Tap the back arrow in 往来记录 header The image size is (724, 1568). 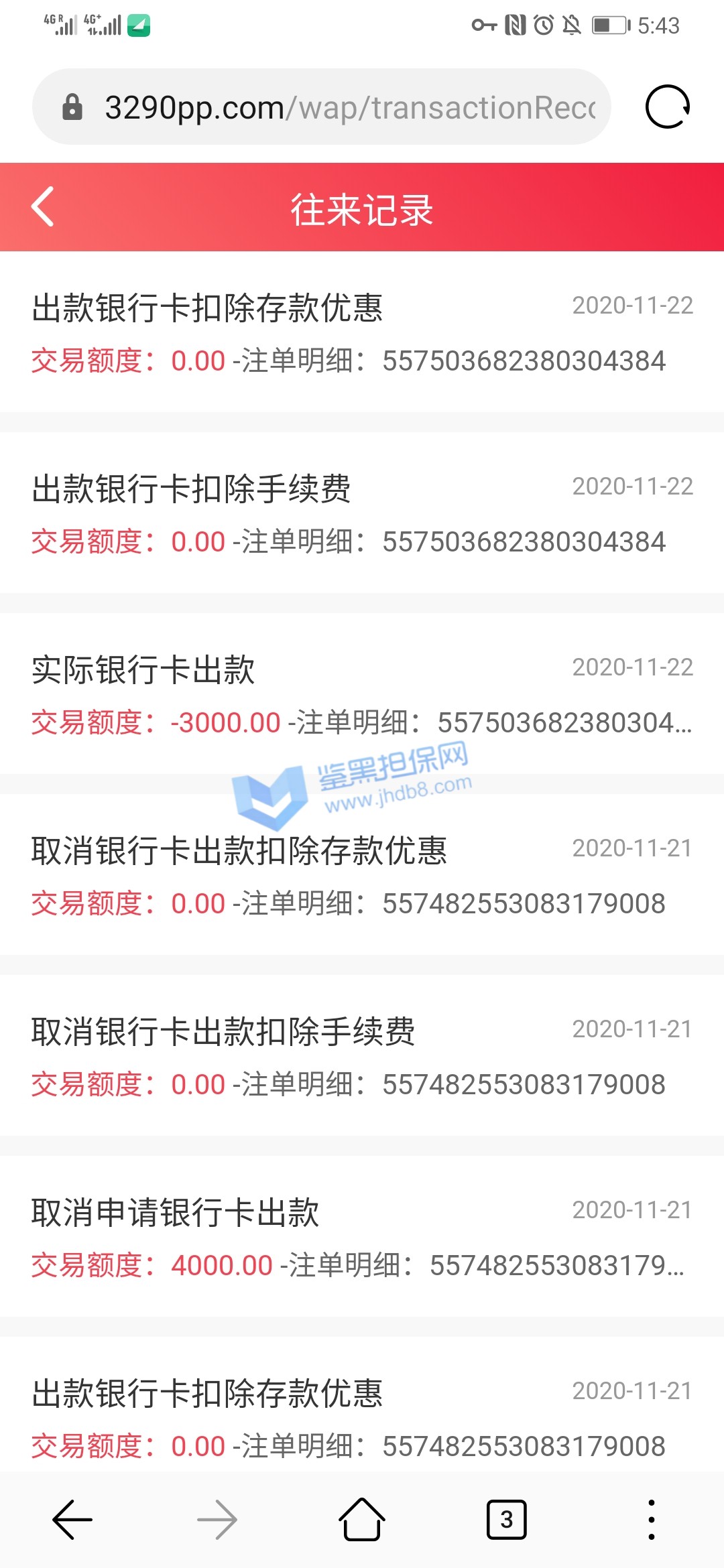(x=43, y=207)
